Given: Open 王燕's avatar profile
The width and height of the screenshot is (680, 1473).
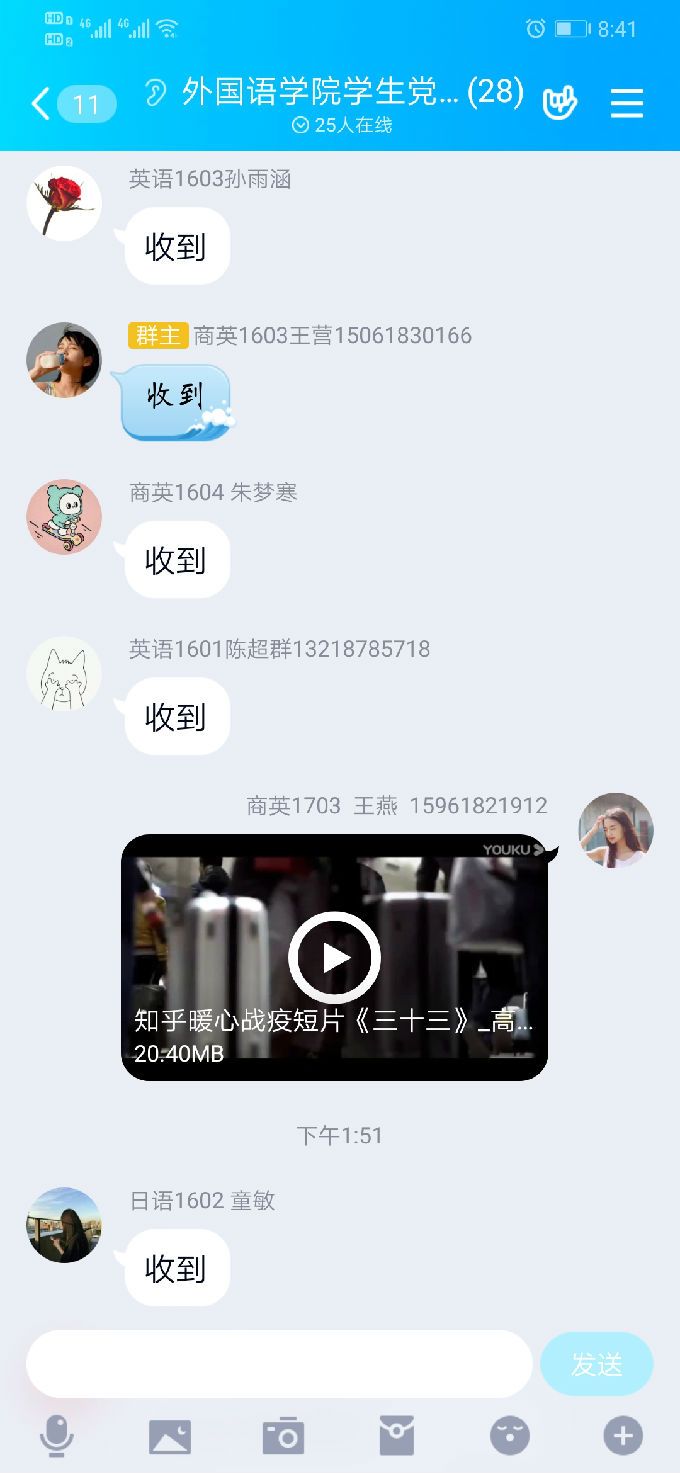Looking at the screenshot, I should [x=616, y=830].
